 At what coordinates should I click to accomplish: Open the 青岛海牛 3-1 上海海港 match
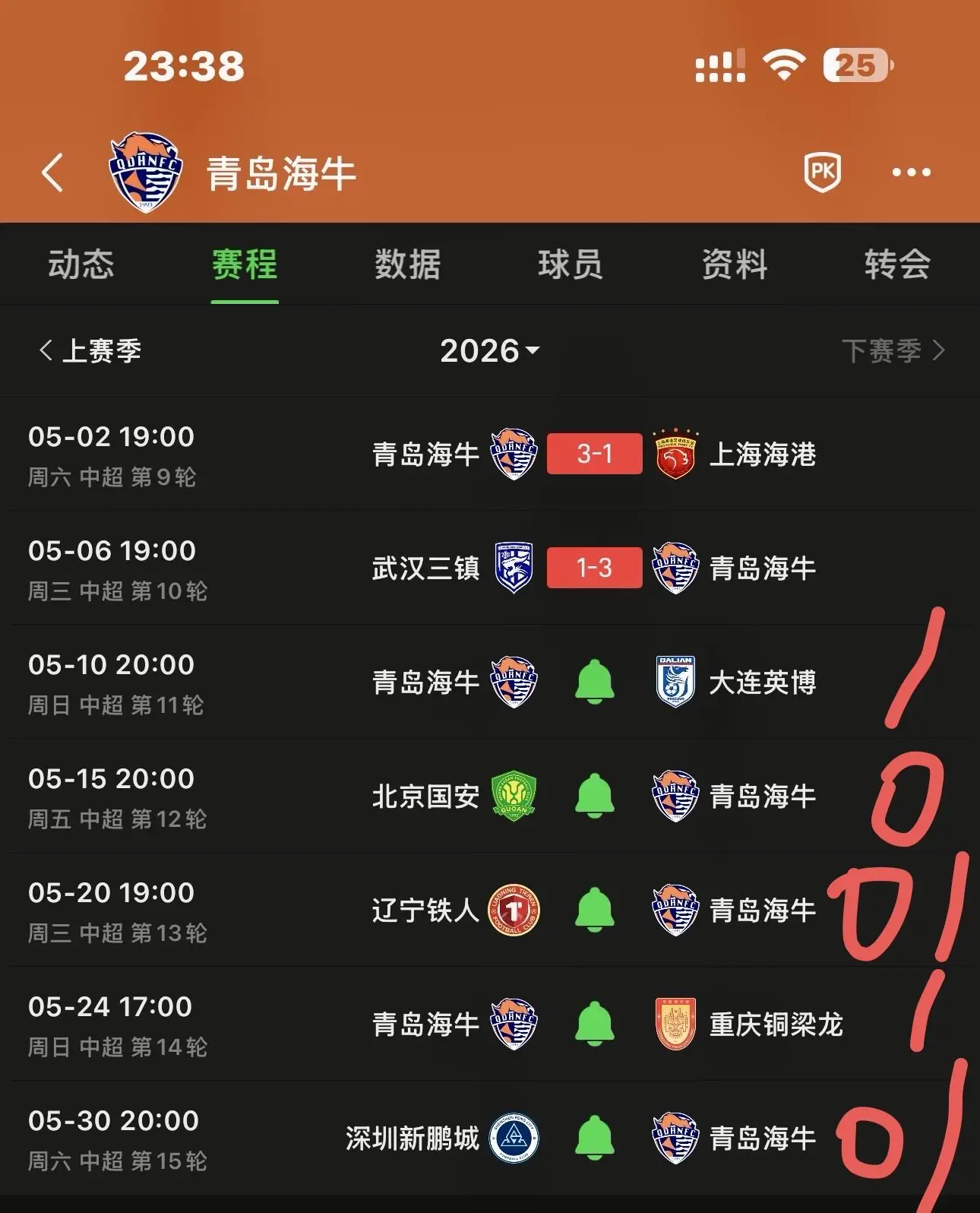[490, 454]
